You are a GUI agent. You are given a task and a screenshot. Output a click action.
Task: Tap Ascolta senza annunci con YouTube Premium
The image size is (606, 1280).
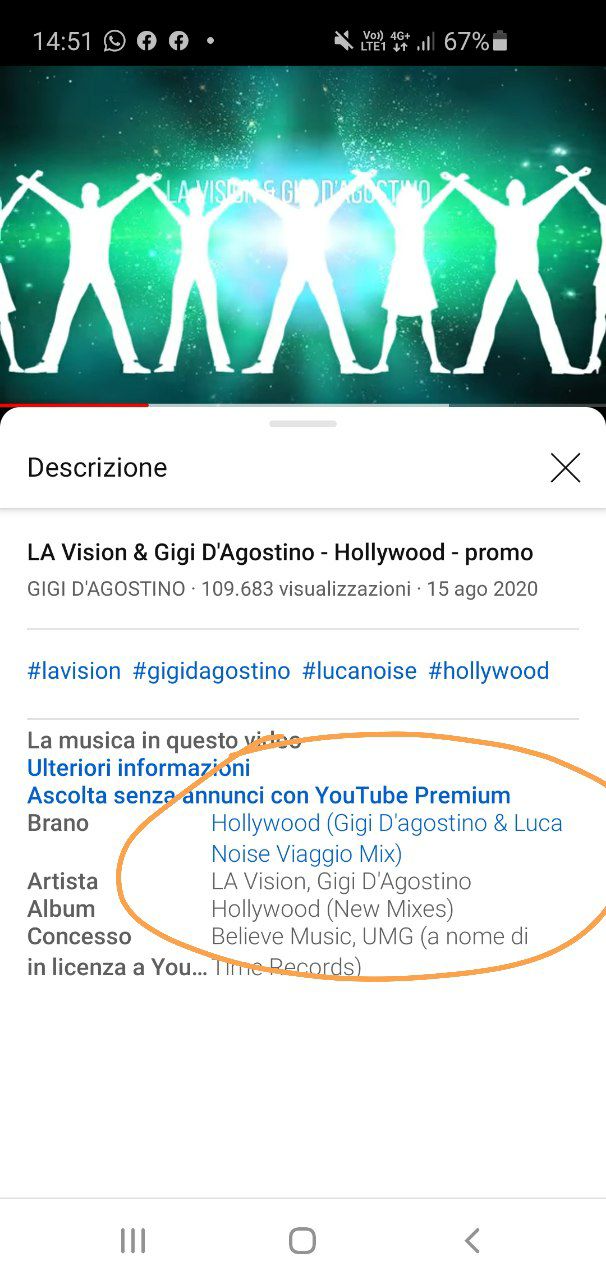(268, 795)
